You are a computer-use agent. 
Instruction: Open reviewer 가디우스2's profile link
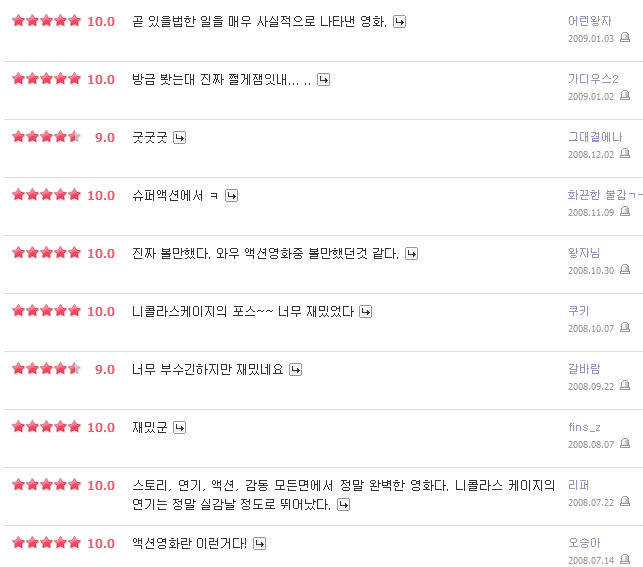[592, 78]
